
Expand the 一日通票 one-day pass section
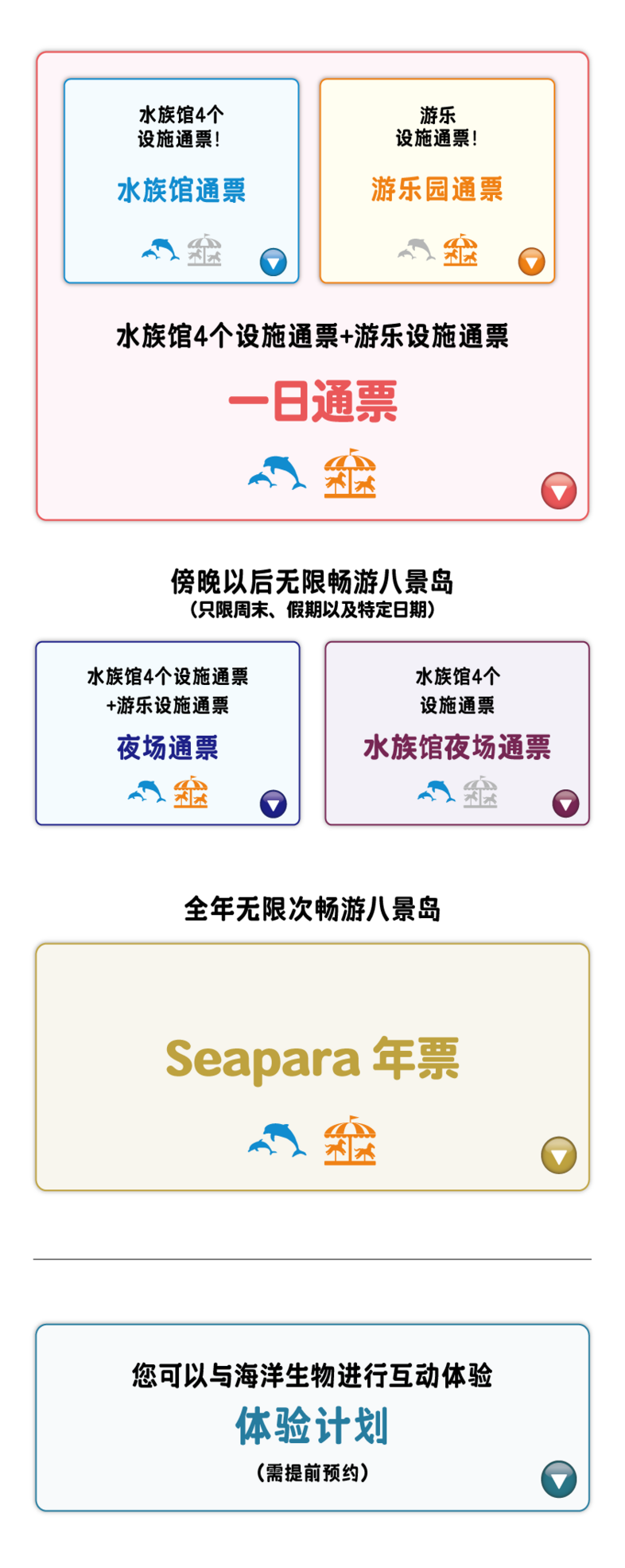tap(312, 402)
